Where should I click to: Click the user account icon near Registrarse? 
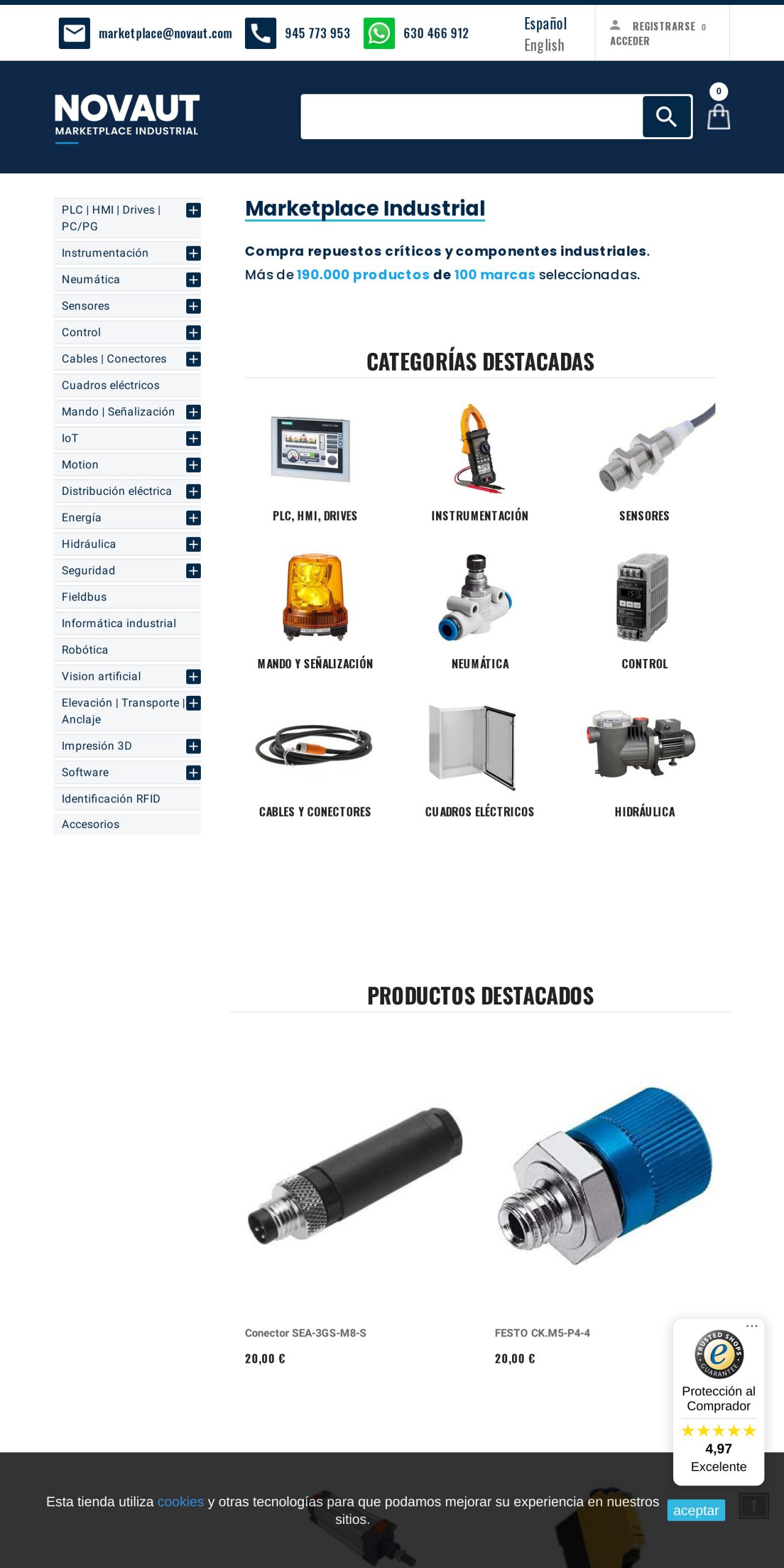point(614,26)
